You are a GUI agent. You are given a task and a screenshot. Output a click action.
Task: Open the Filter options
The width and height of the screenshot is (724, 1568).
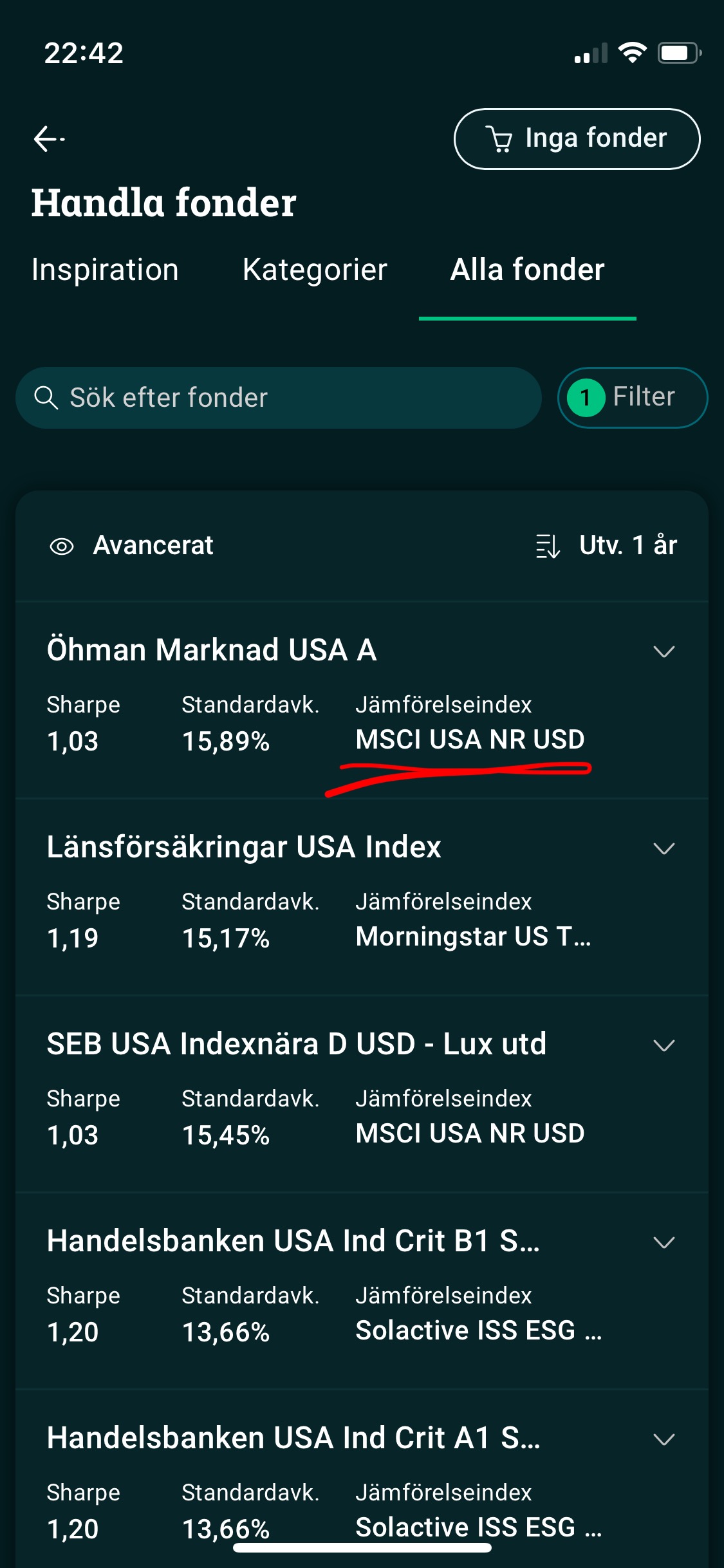tap(632, 398)
